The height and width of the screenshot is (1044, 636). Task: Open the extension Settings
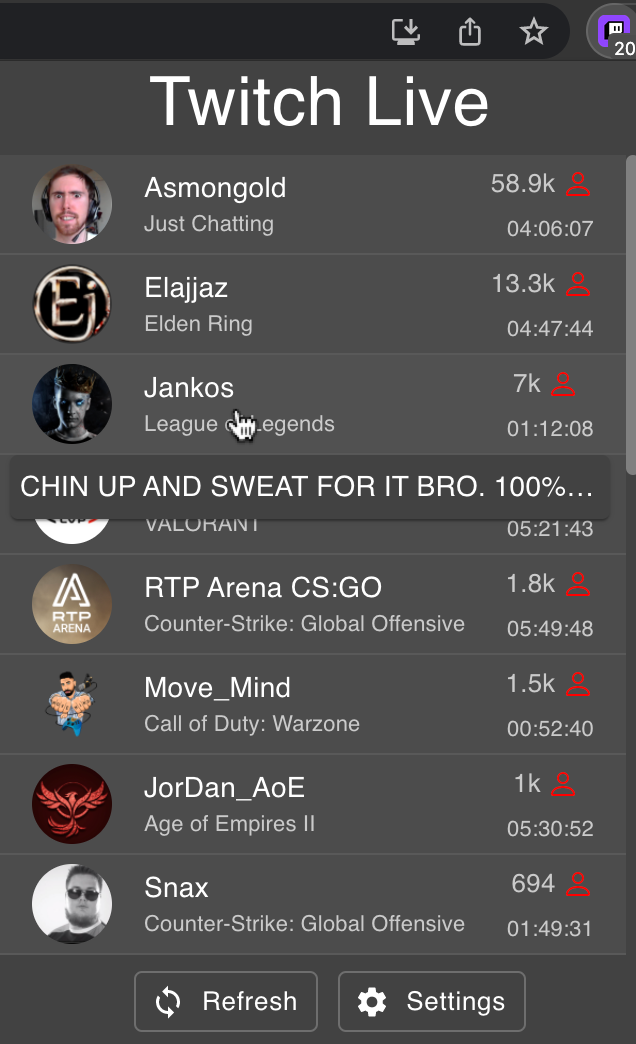tap(431, 1001)
